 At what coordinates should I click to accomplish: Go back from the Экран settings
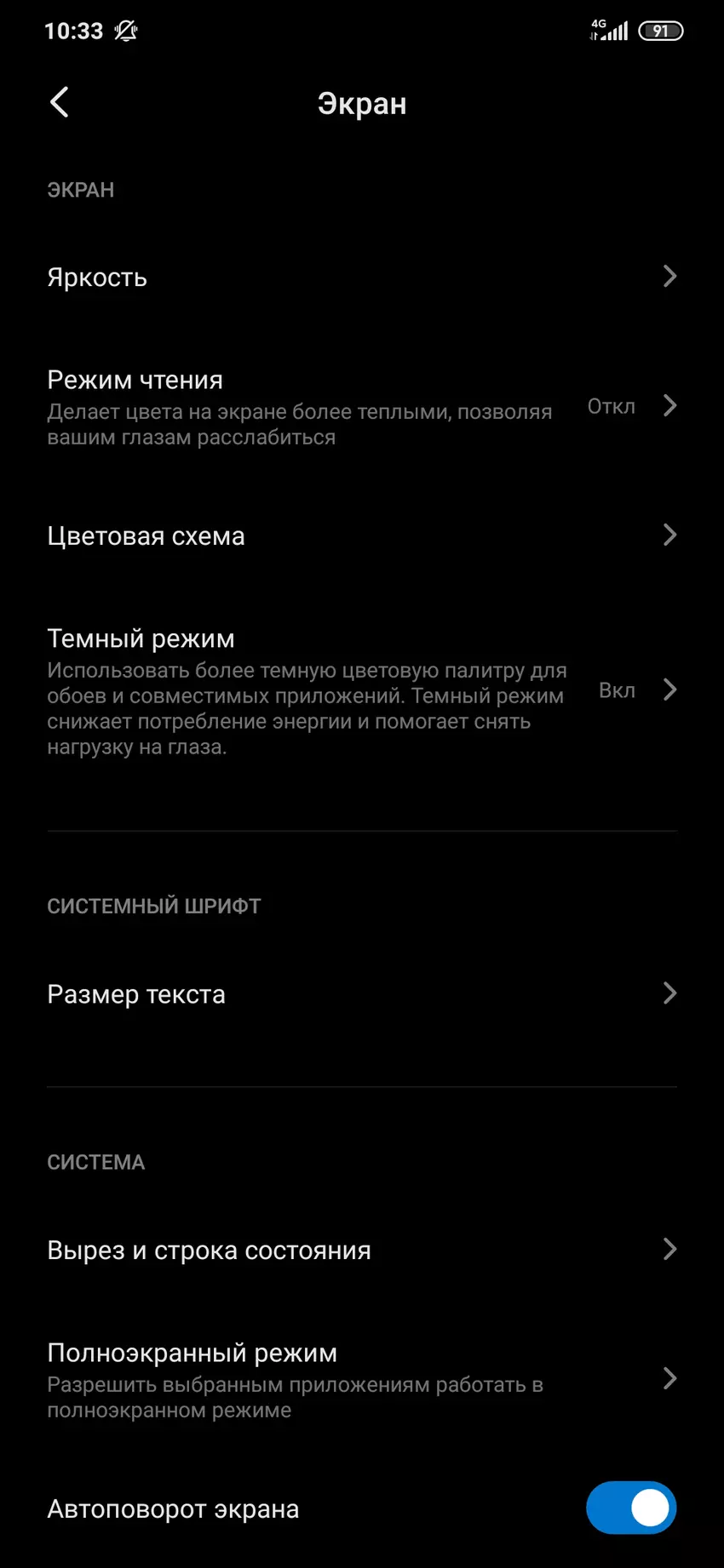(59, 103)
